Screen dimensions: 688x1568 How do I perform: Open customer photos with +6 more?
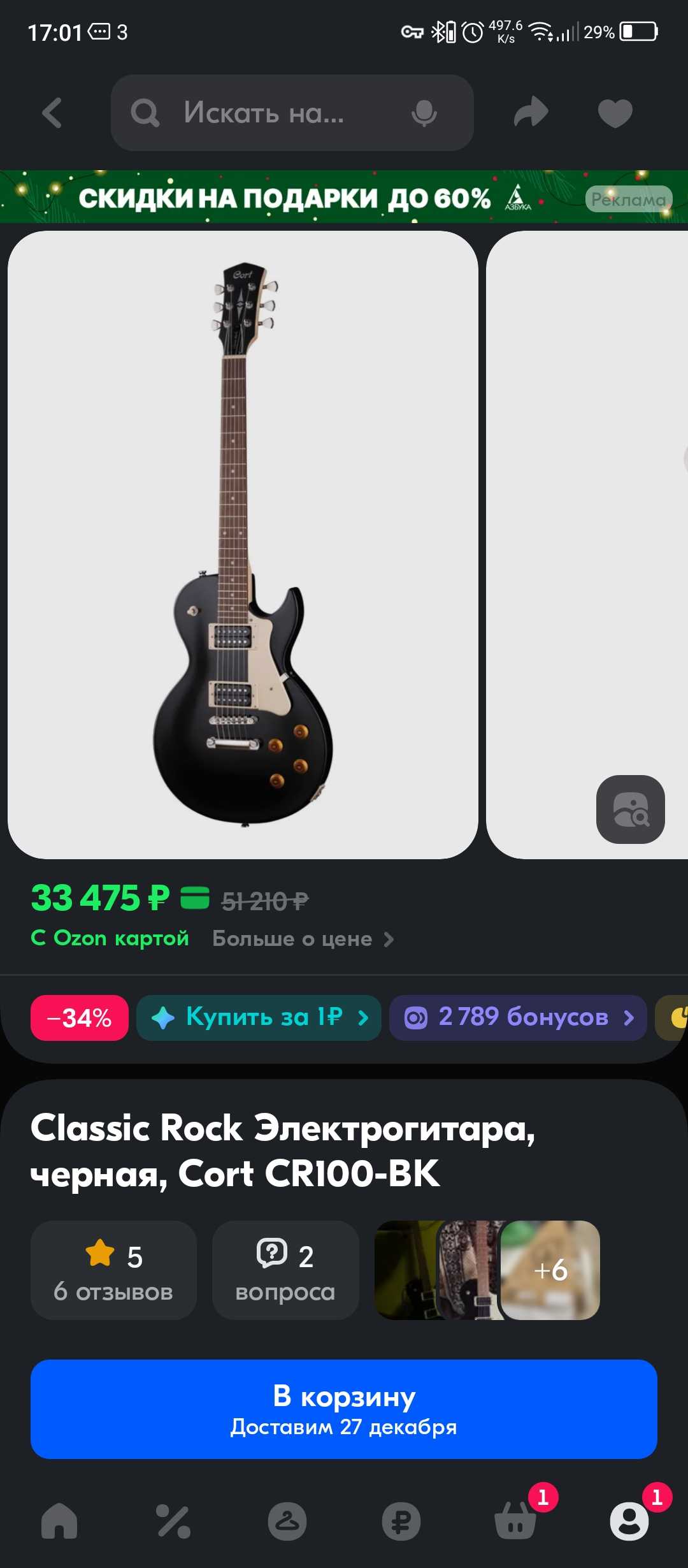click(x=550, y=1270)
